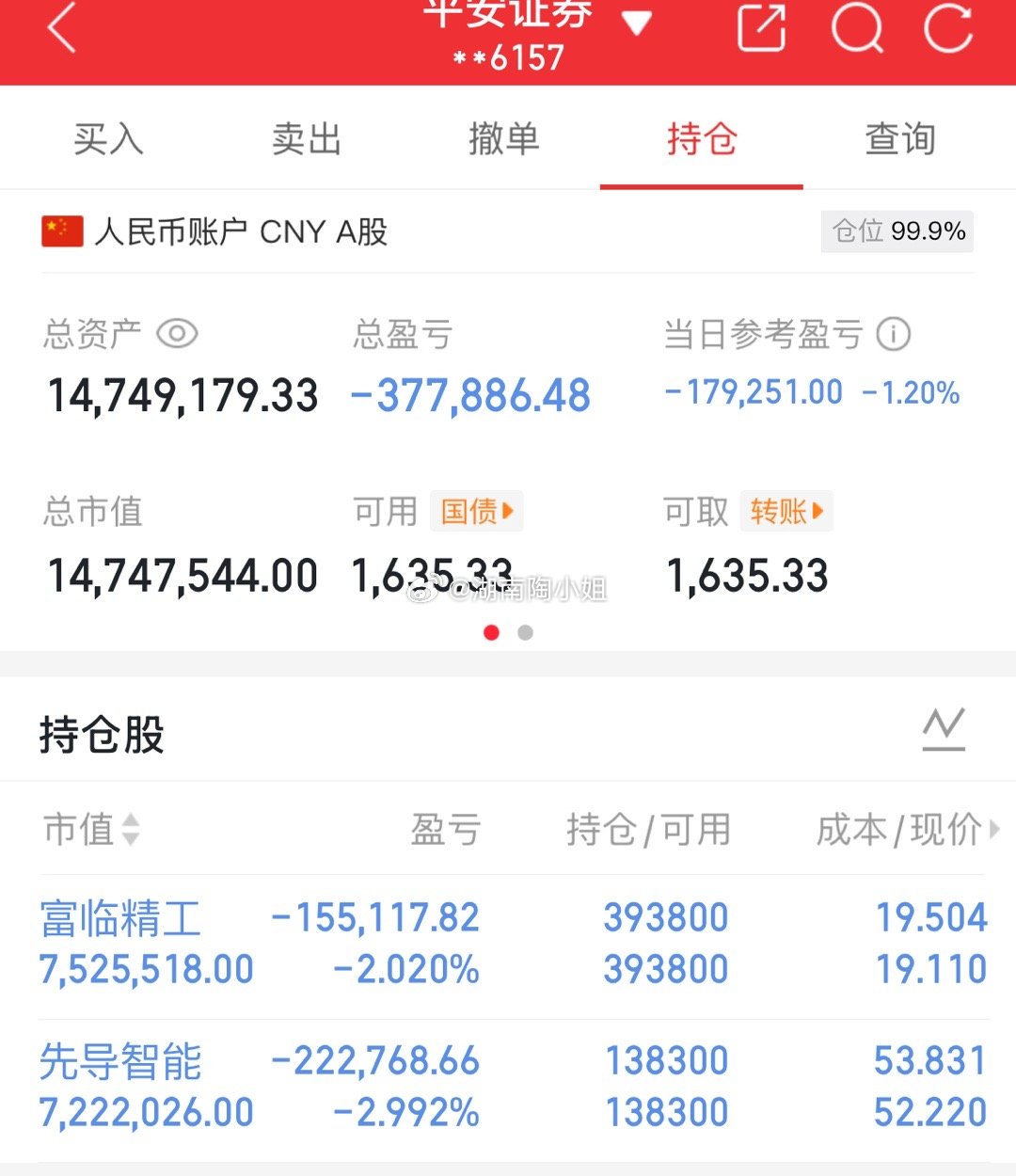Tap the account number **6157 under the title

coord(508,58)
